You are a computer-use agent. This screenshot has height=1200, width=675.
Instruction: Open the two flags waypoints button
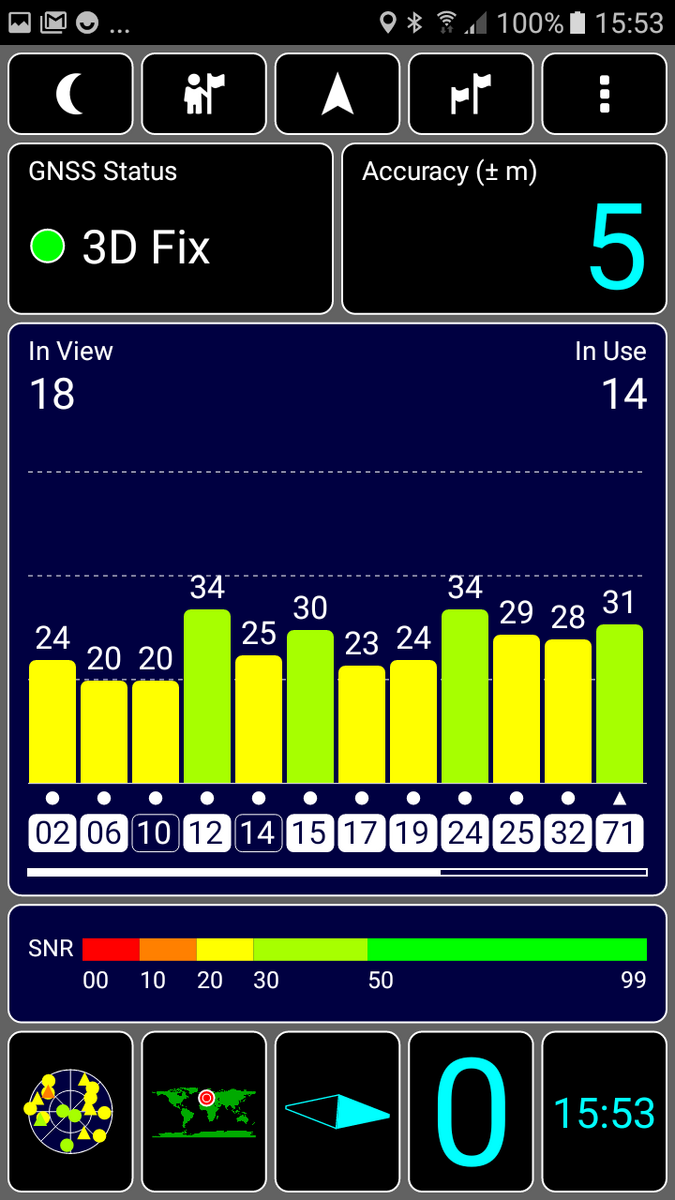[x=471, y=94]
